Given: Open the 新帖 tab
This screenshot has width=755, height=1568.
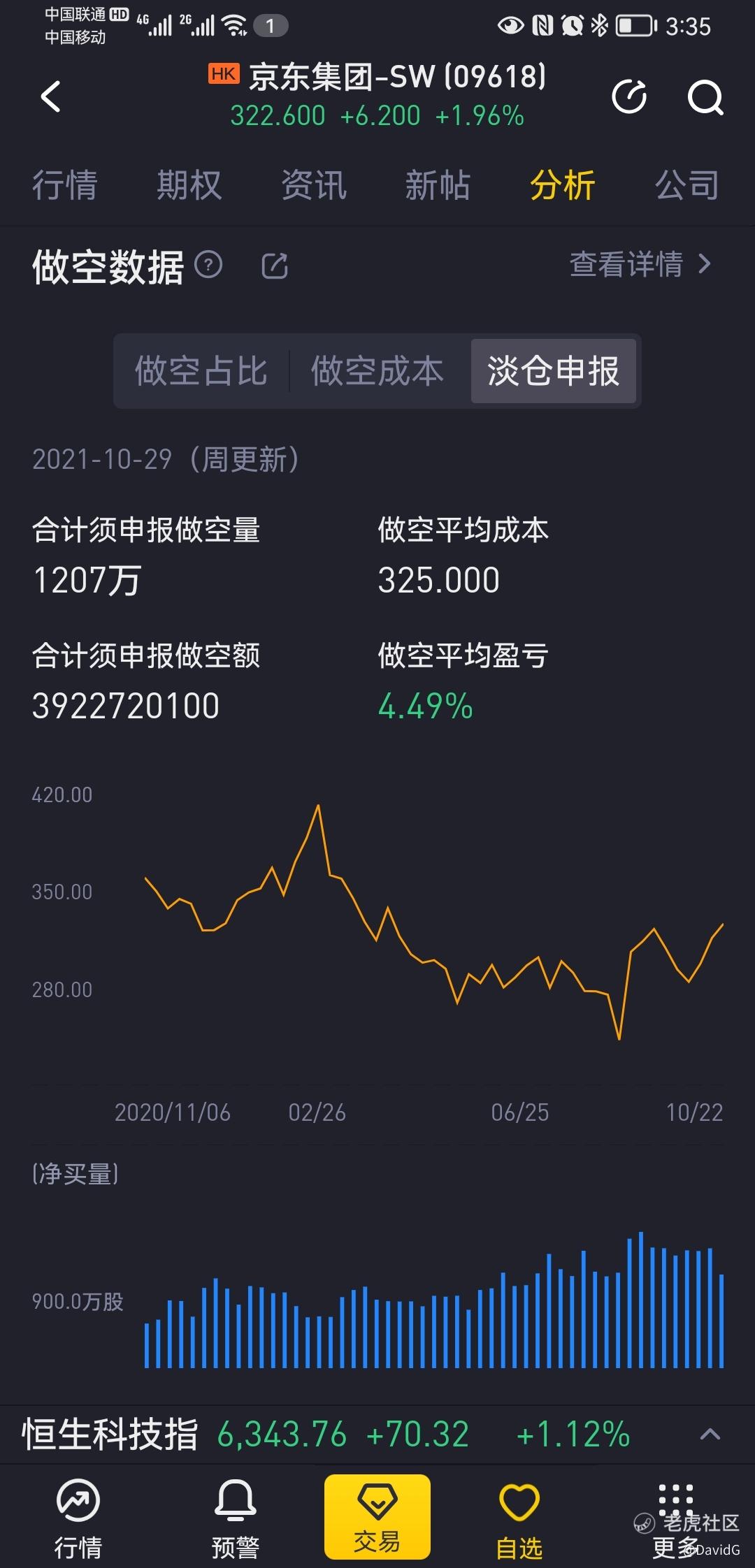Looking at the screenshot, I should (x=438, y=186).
